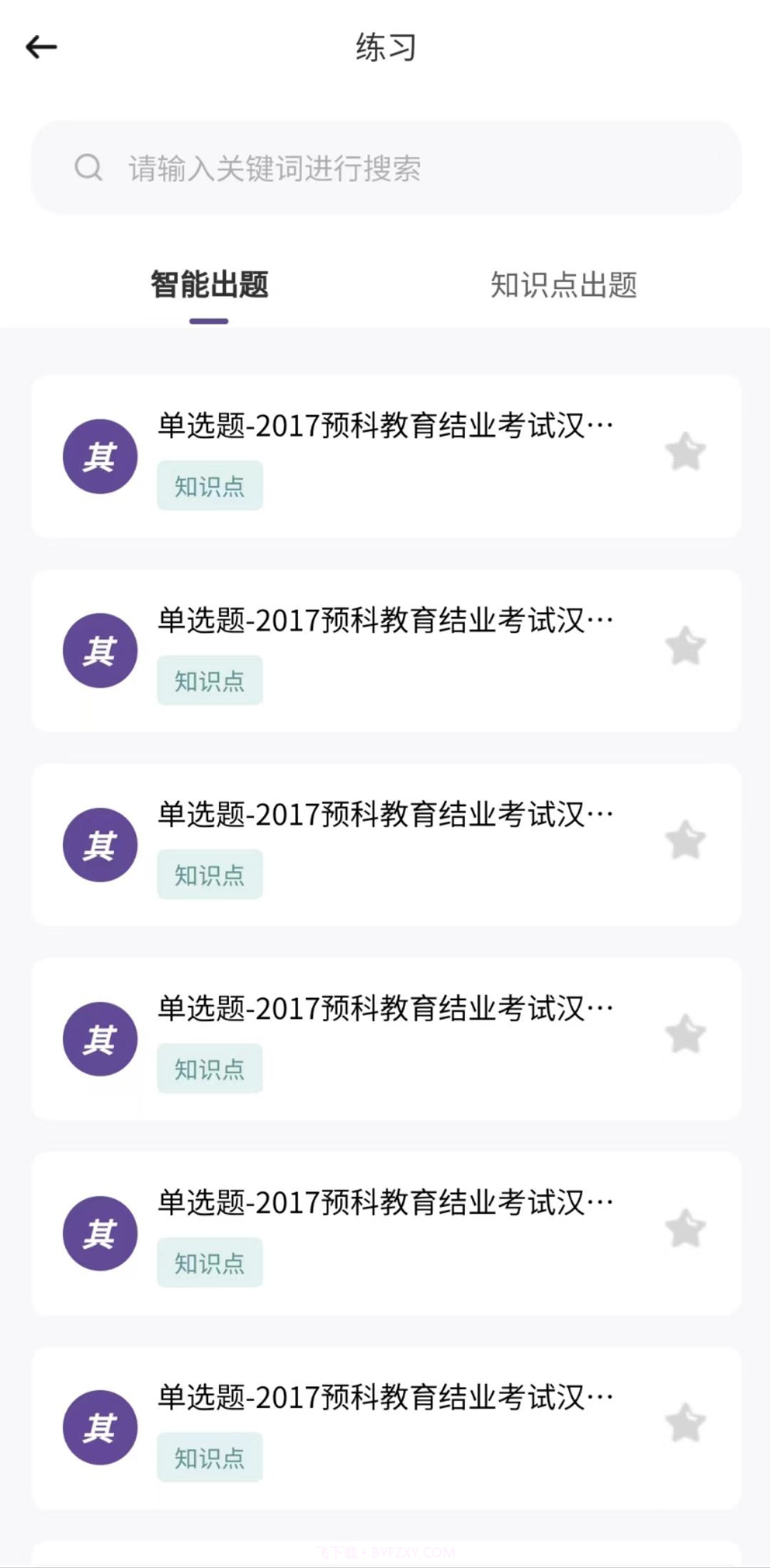Star the bottom-most question item
This screenshot has height=1568, width=770.
(685, 1420)
